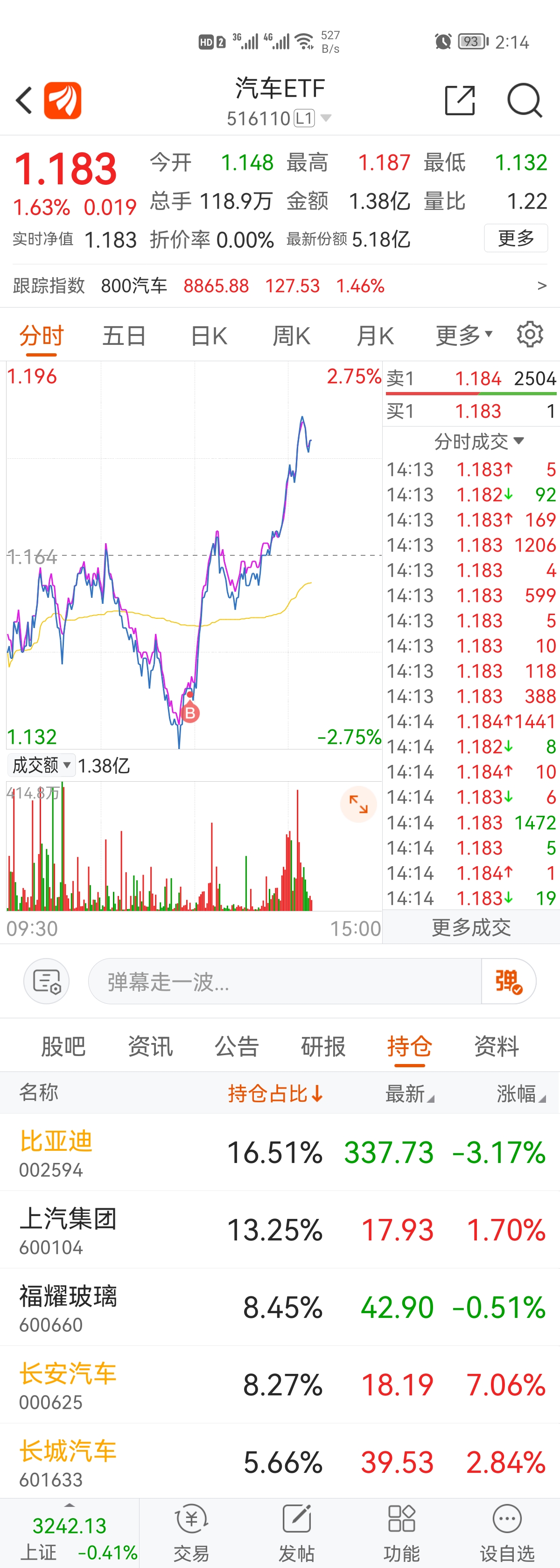Screen dimensions: 560x1568
Task: Open the 比亚迪 holding row
Action: coord(280,1152)
